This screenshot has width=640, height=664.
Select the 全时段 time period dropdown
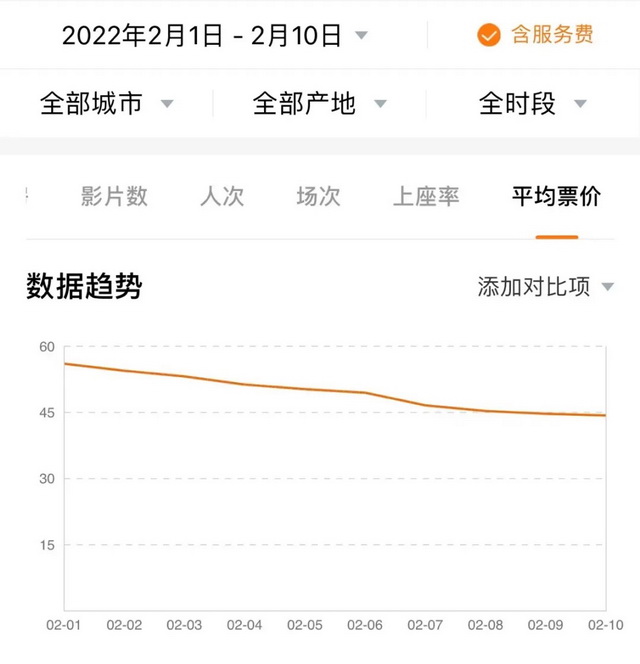(x=532, y=103)
